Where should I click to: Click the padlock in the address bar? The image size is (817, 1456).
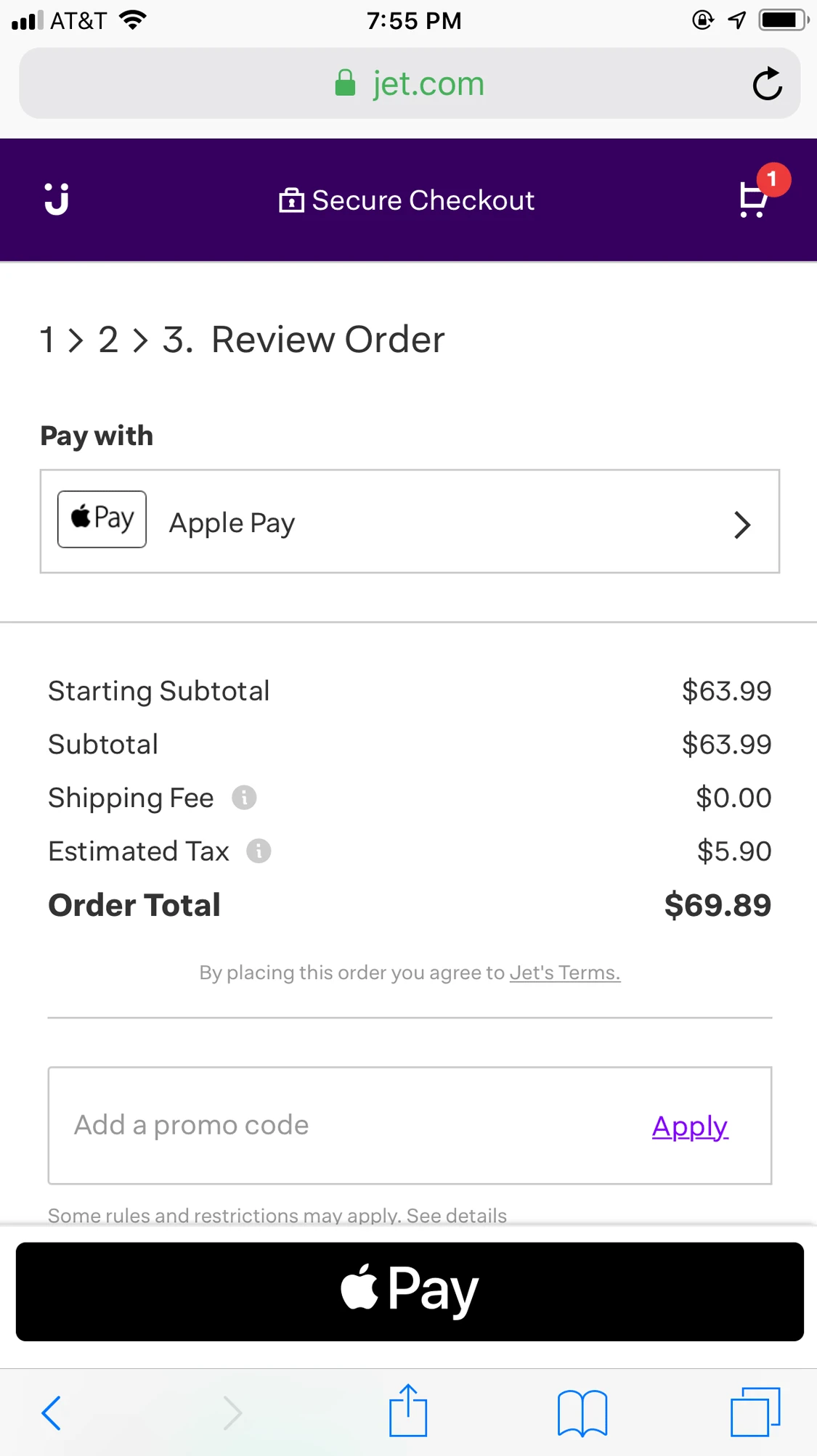point(345,83)
